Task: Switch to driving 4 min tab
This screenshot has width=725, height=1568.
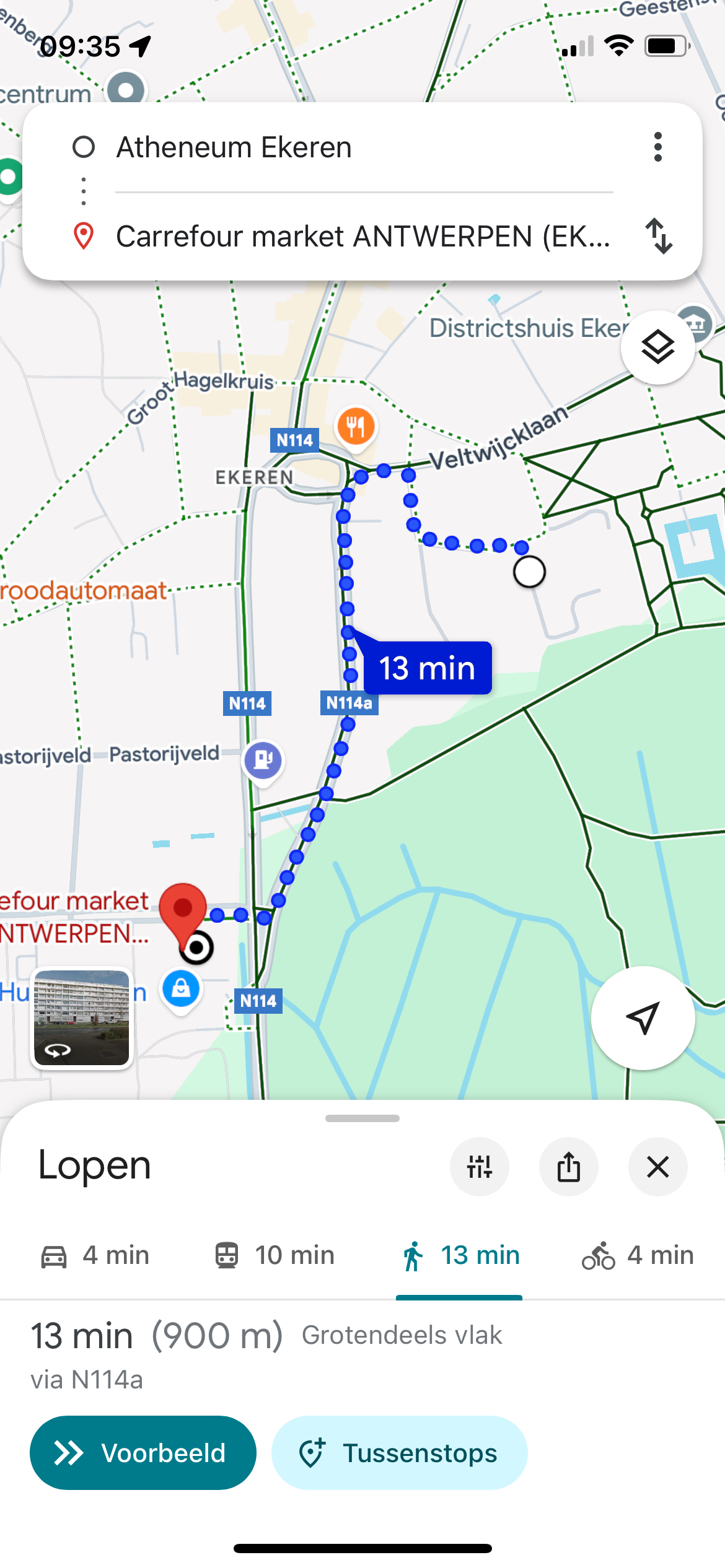Action: [x=95, y=1256]
